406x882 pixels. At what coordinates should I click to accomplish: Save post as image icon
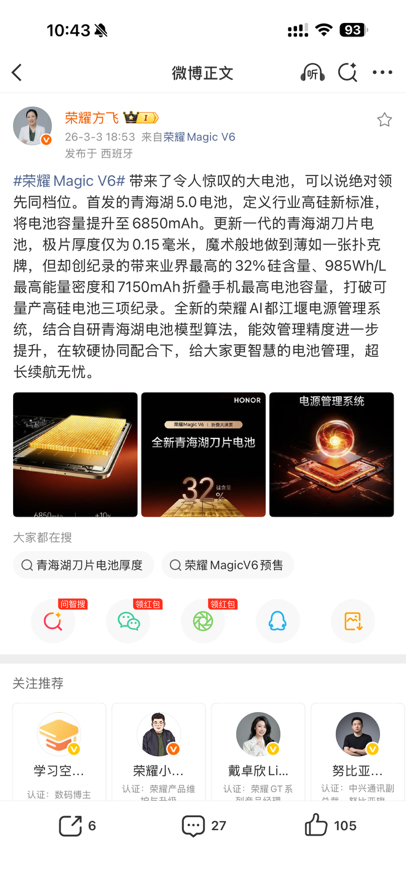[353, 621]
